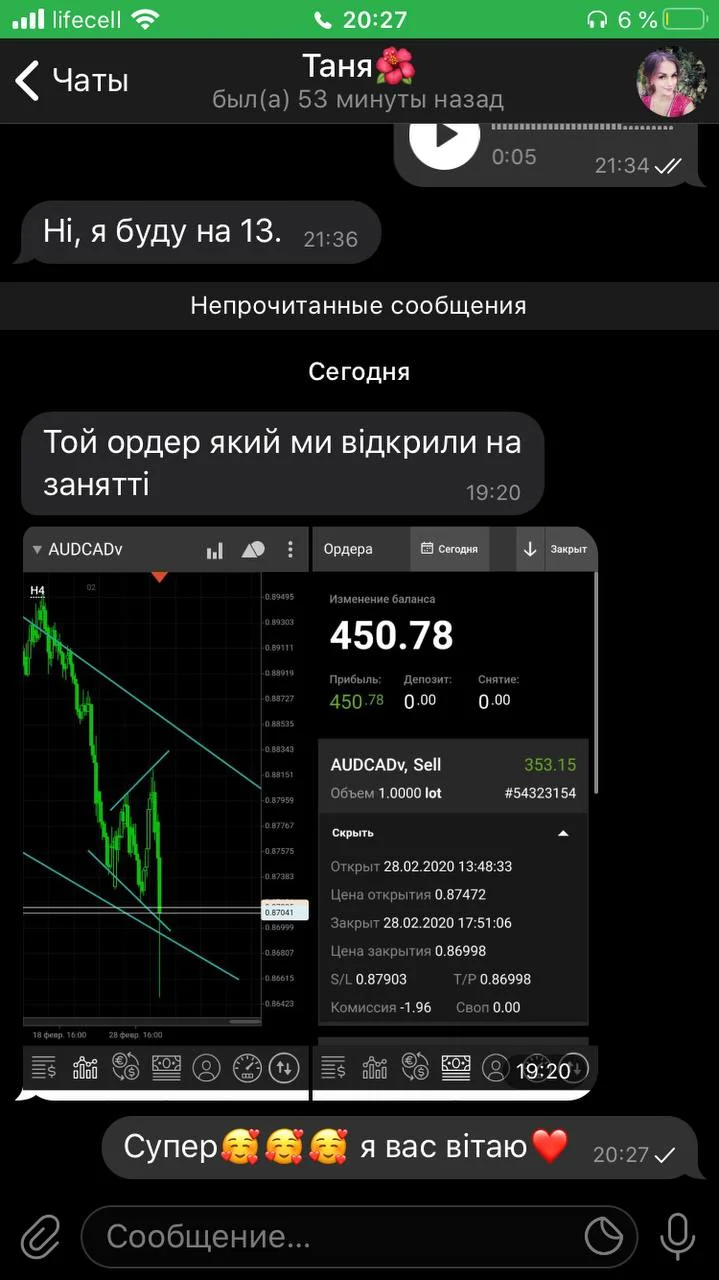The image size is (719, 1280).
Task: Attach a file with the paperclip
Action: (40, 1236)
